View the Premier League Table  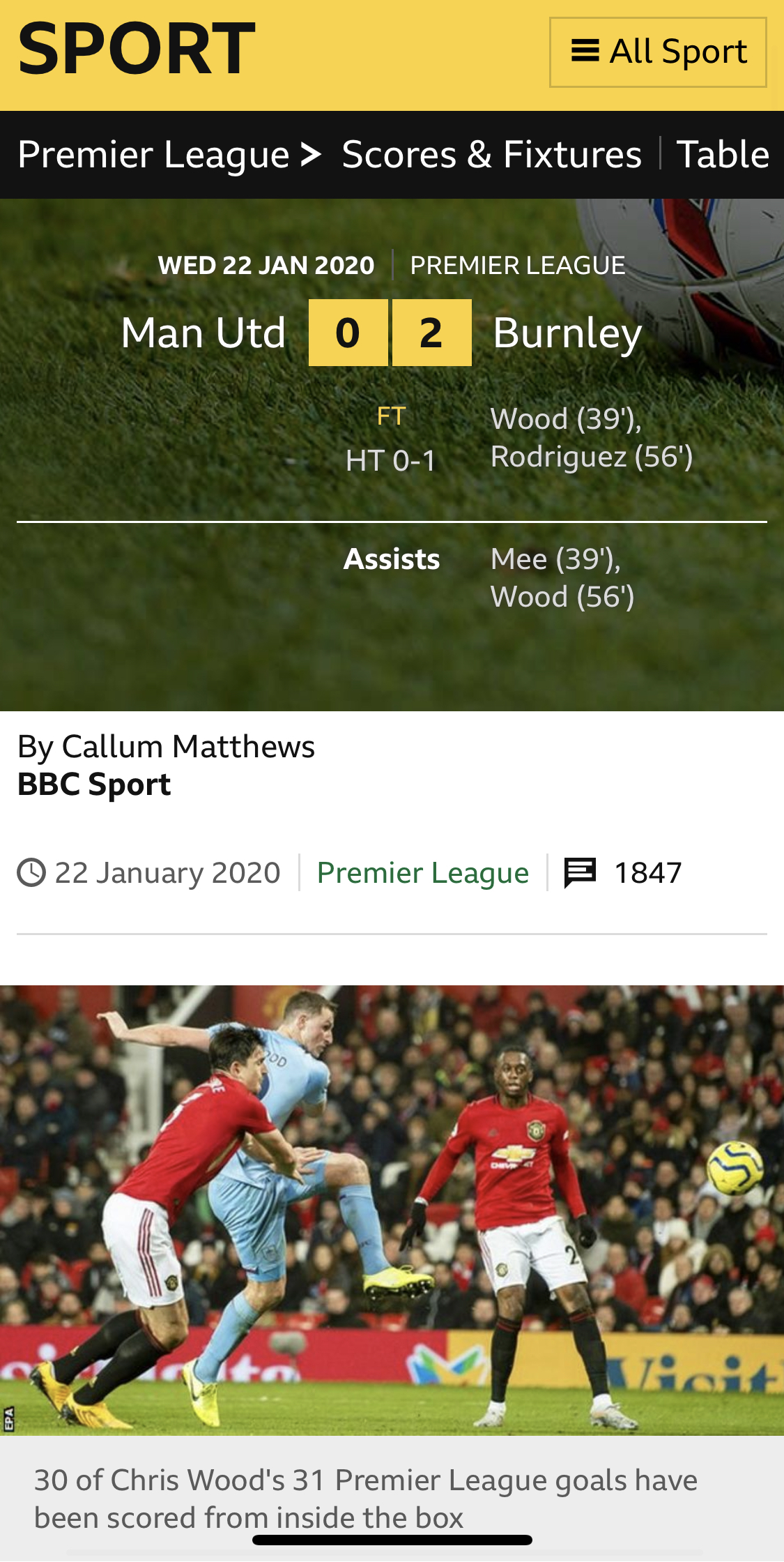pyautogui.click(x=722, y=154)
